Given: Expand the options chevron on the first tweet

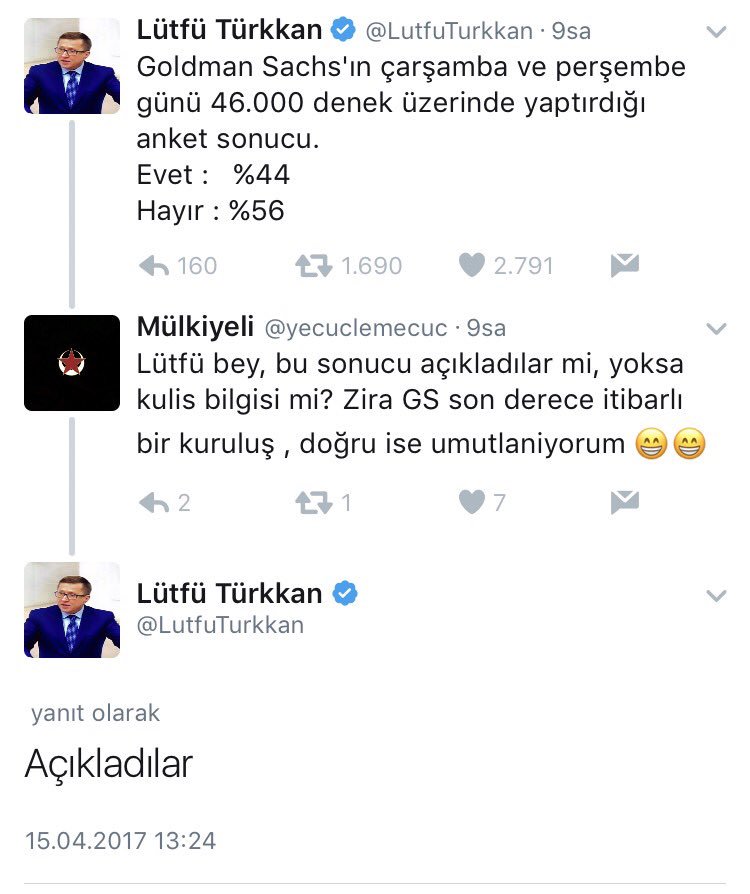Looking at the screenshot, I should (x=716, y=33).
